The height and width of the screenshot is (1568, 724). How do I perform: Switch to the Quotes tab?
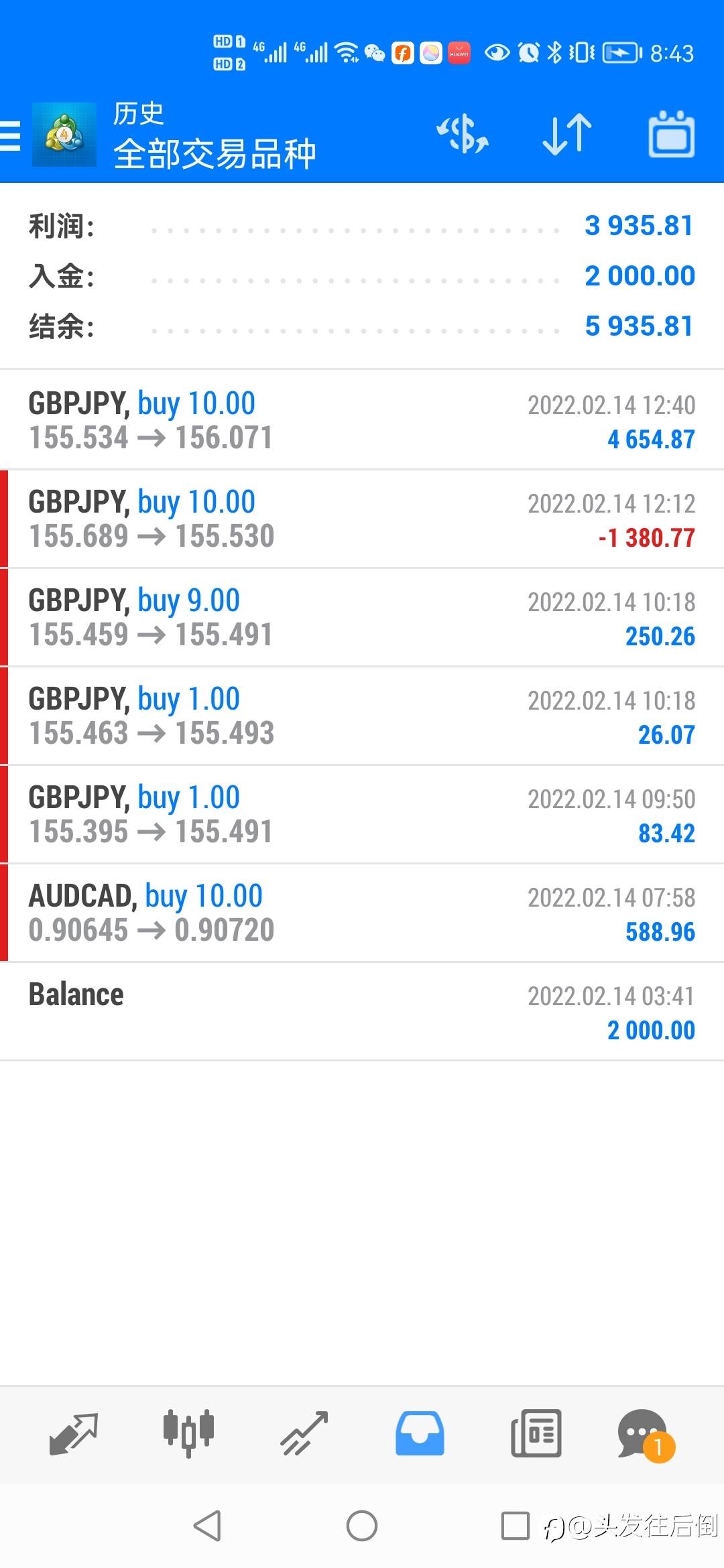coord(74,1433)
